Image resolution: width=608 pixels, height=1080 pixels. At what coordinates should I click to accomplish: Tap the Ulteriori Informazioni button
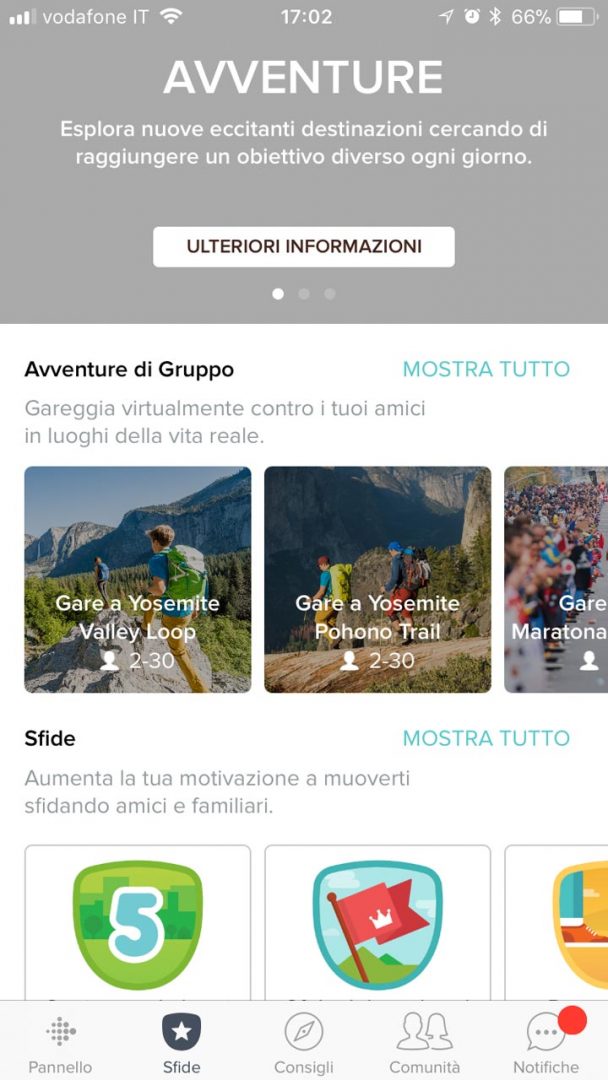pos(303,246)
